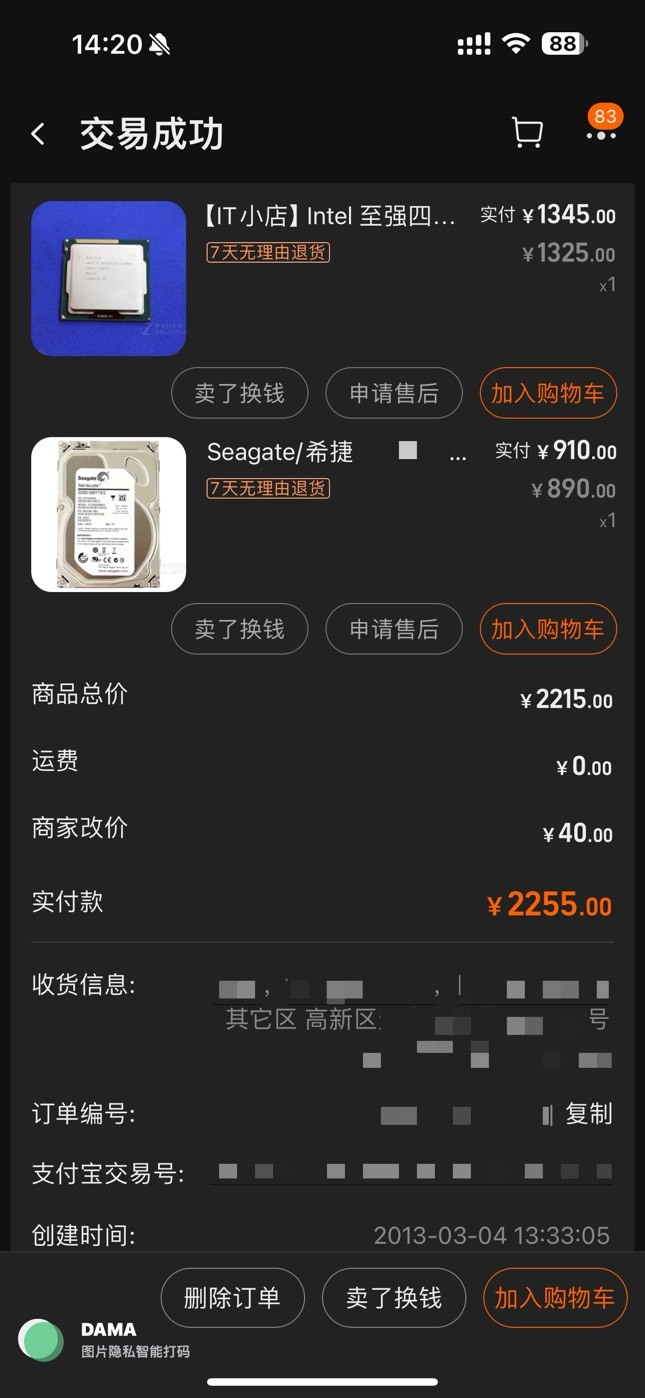The width and height of the screenshot is (645, 1398).
Task: Tap 申请售后 for the Intel CPU item
Action: [394, 393]
